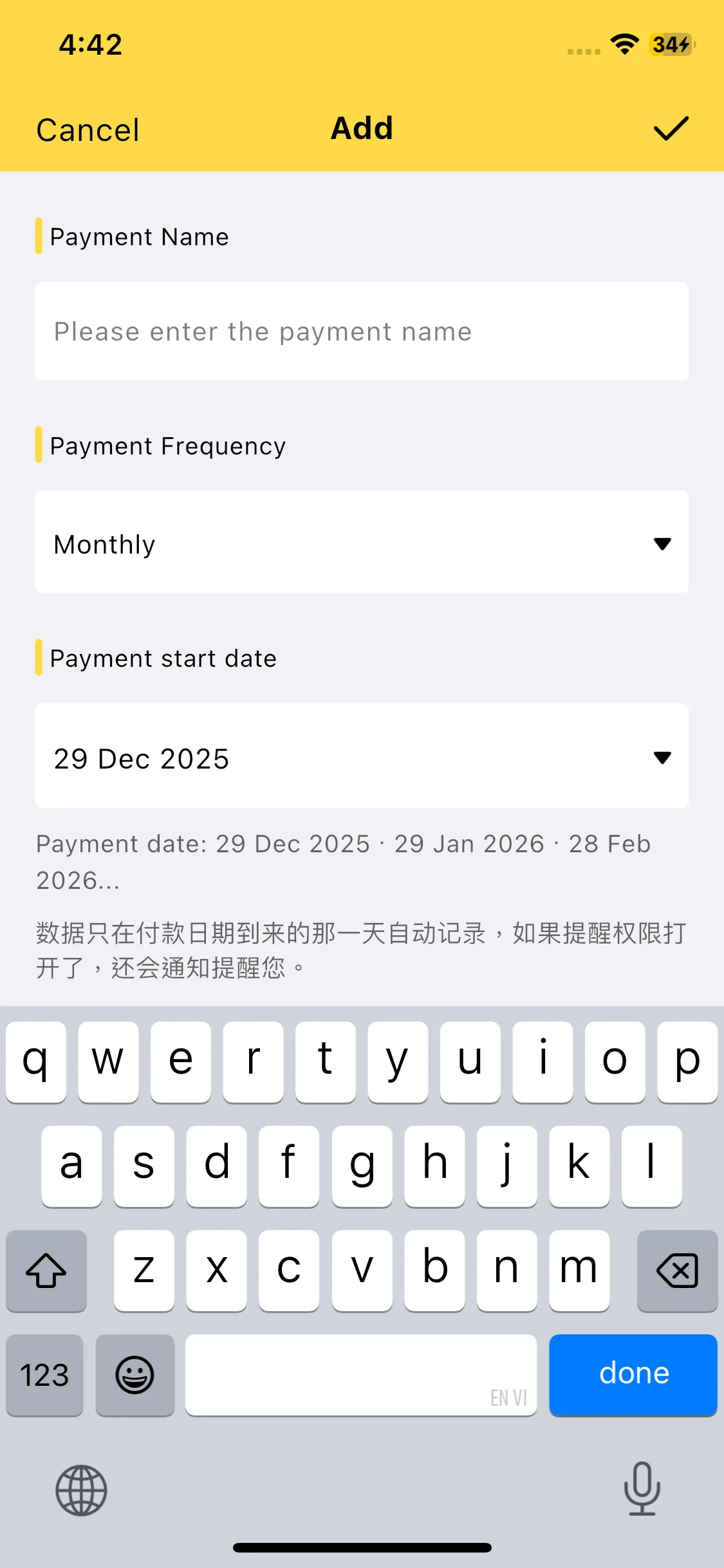Cancel adding the payment
724x1568 pixels.
click(88, 130)
